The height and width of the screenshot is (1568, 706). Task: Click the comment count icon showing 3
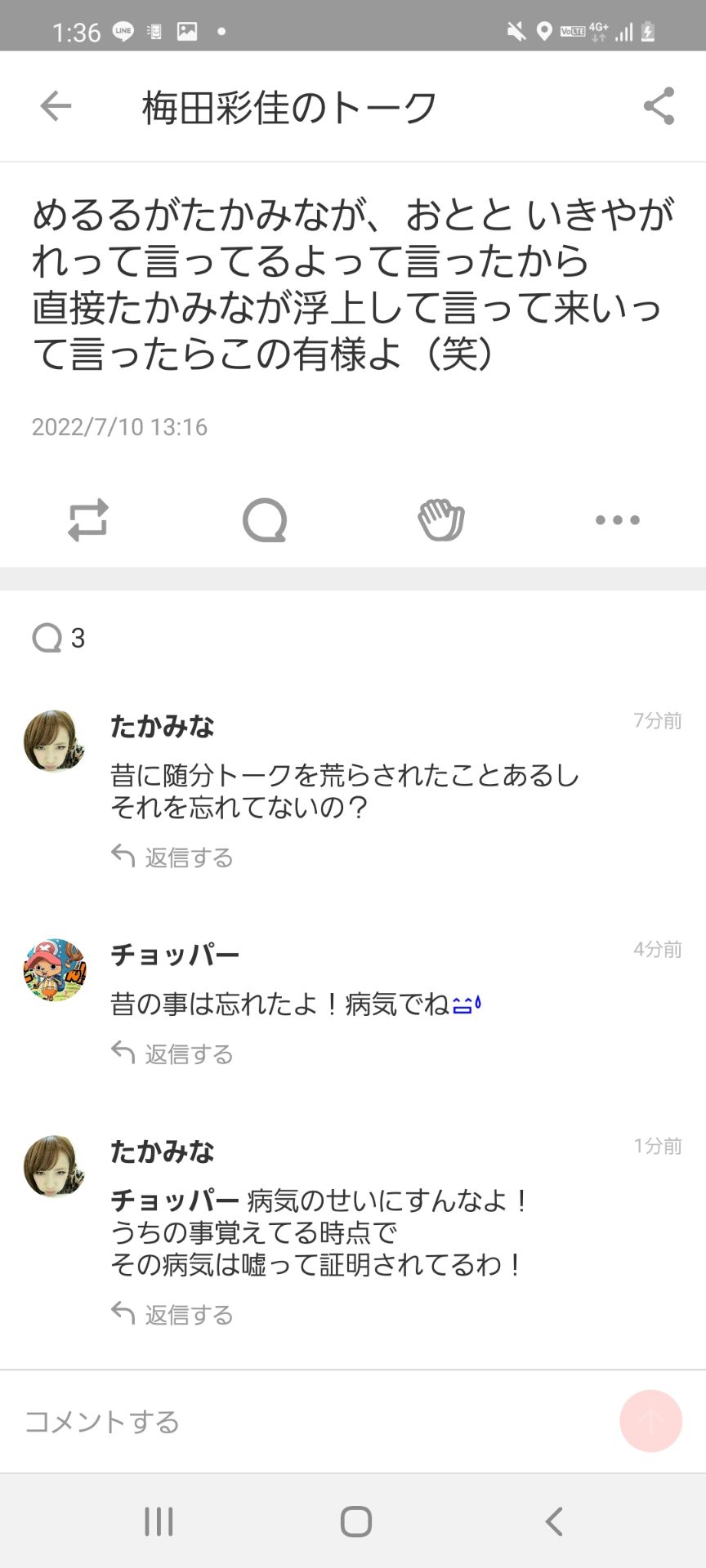click(x=49, y=639)
